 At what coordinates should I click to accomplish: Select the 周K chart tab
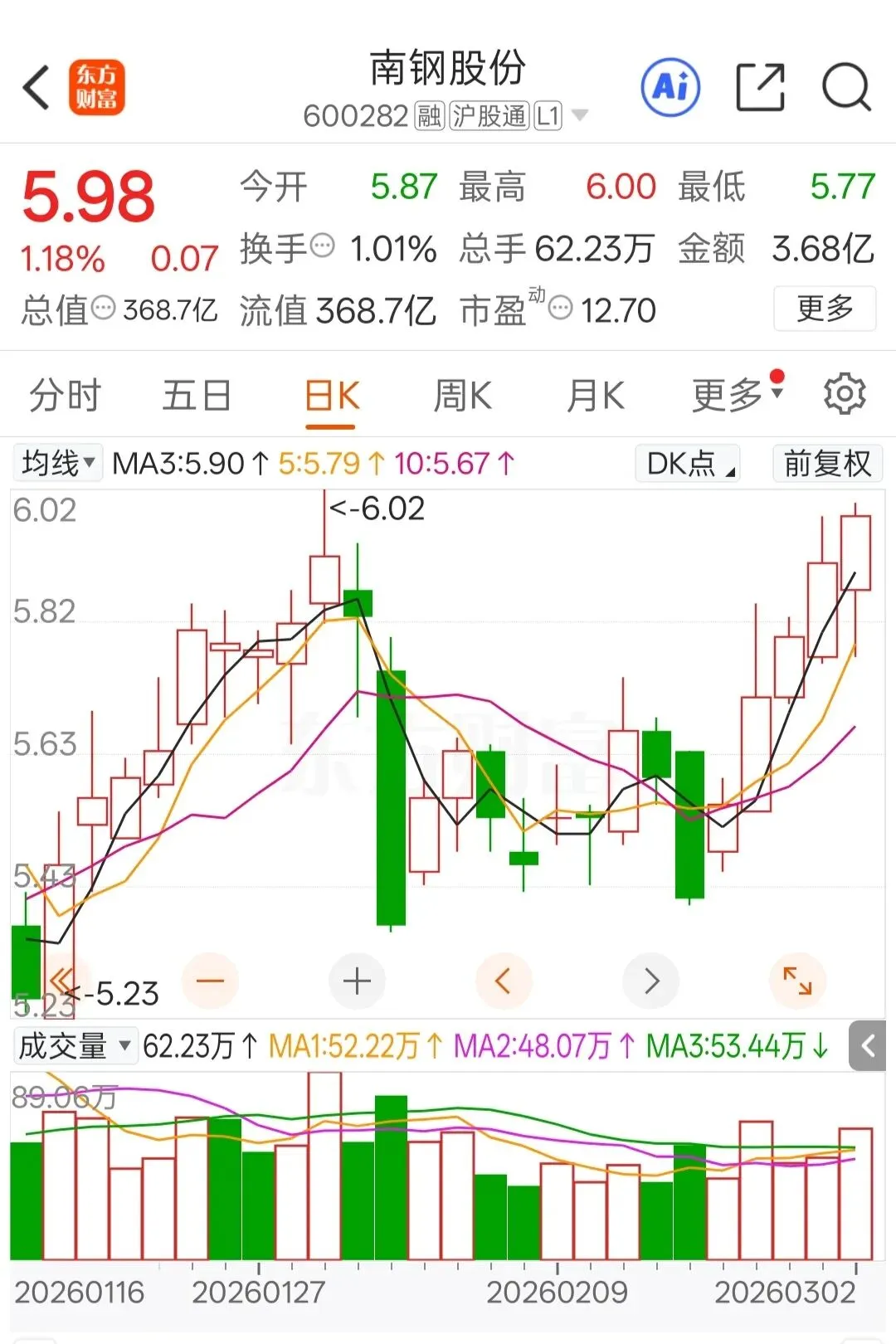(462, 395)
